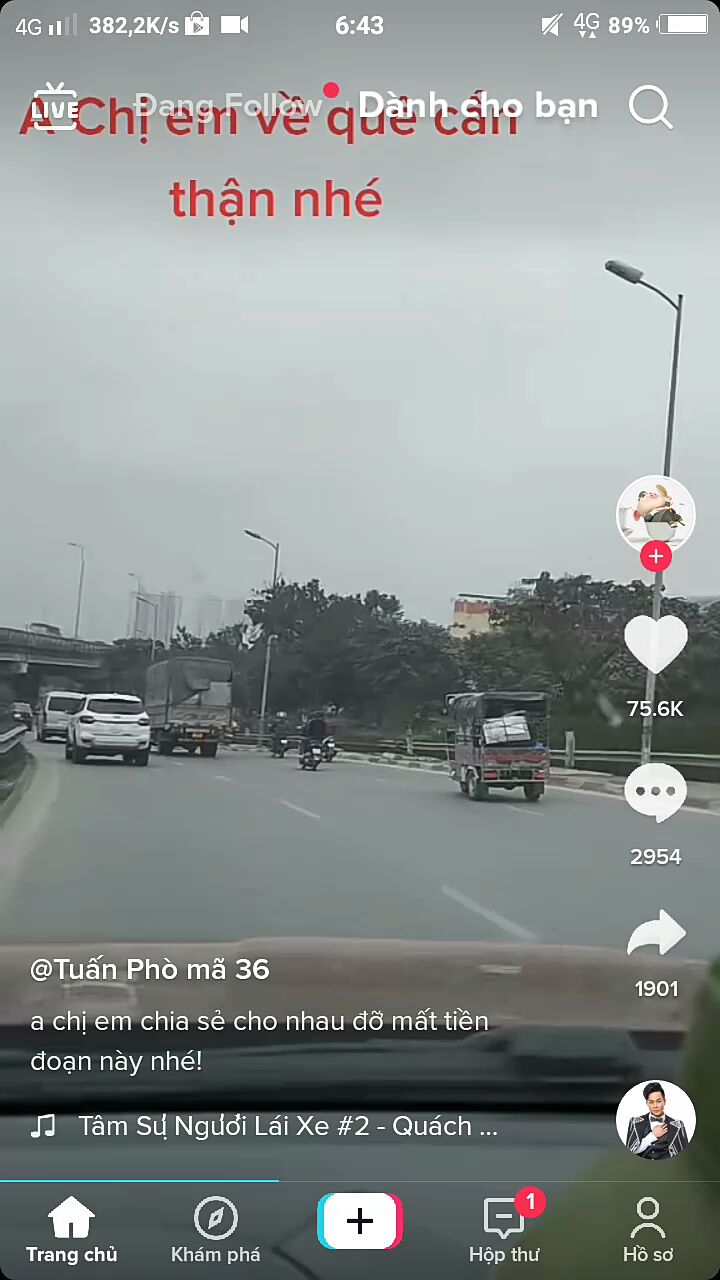Open the LIVE icon
720x1280 pixels.
pos(55,106)
